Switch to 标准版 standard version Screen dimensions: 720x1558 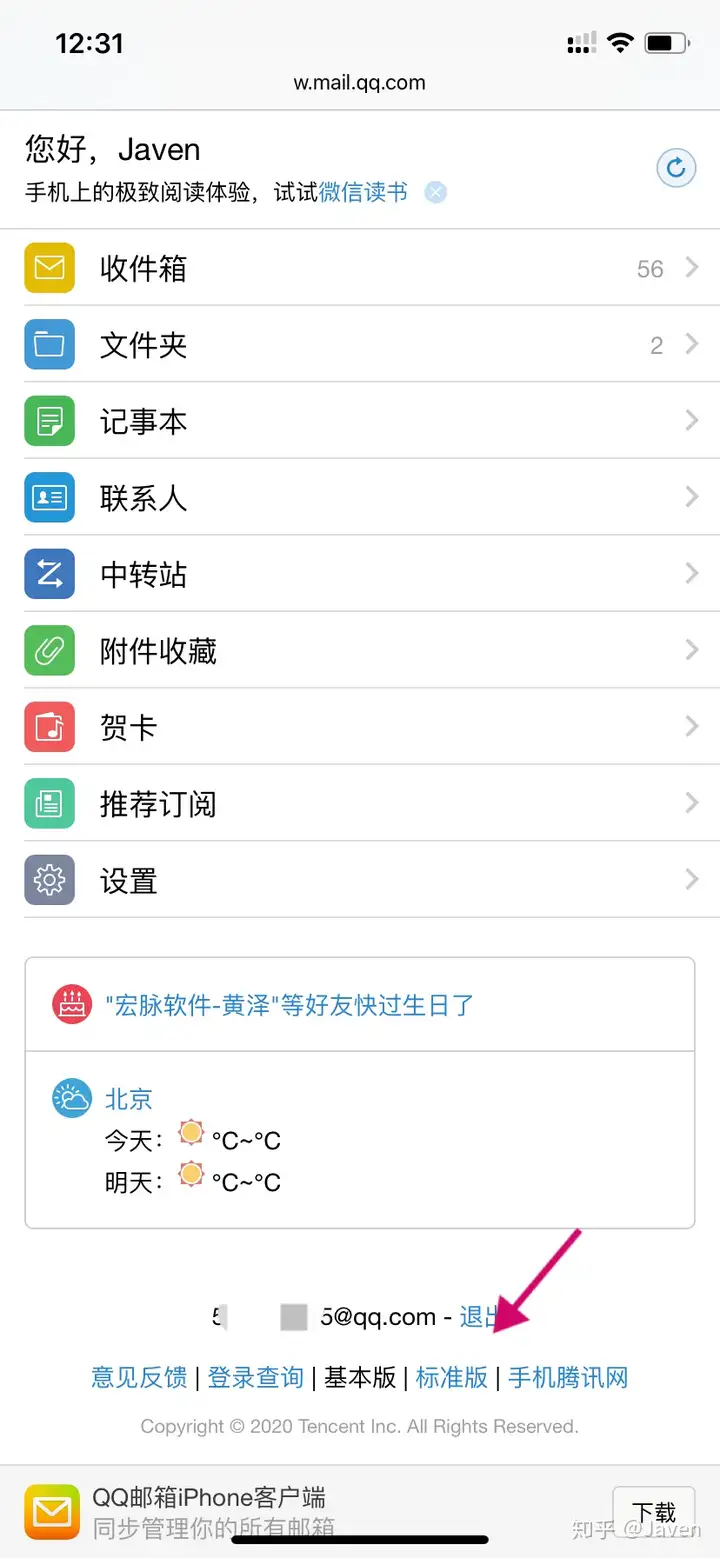tap(452, 1377)
